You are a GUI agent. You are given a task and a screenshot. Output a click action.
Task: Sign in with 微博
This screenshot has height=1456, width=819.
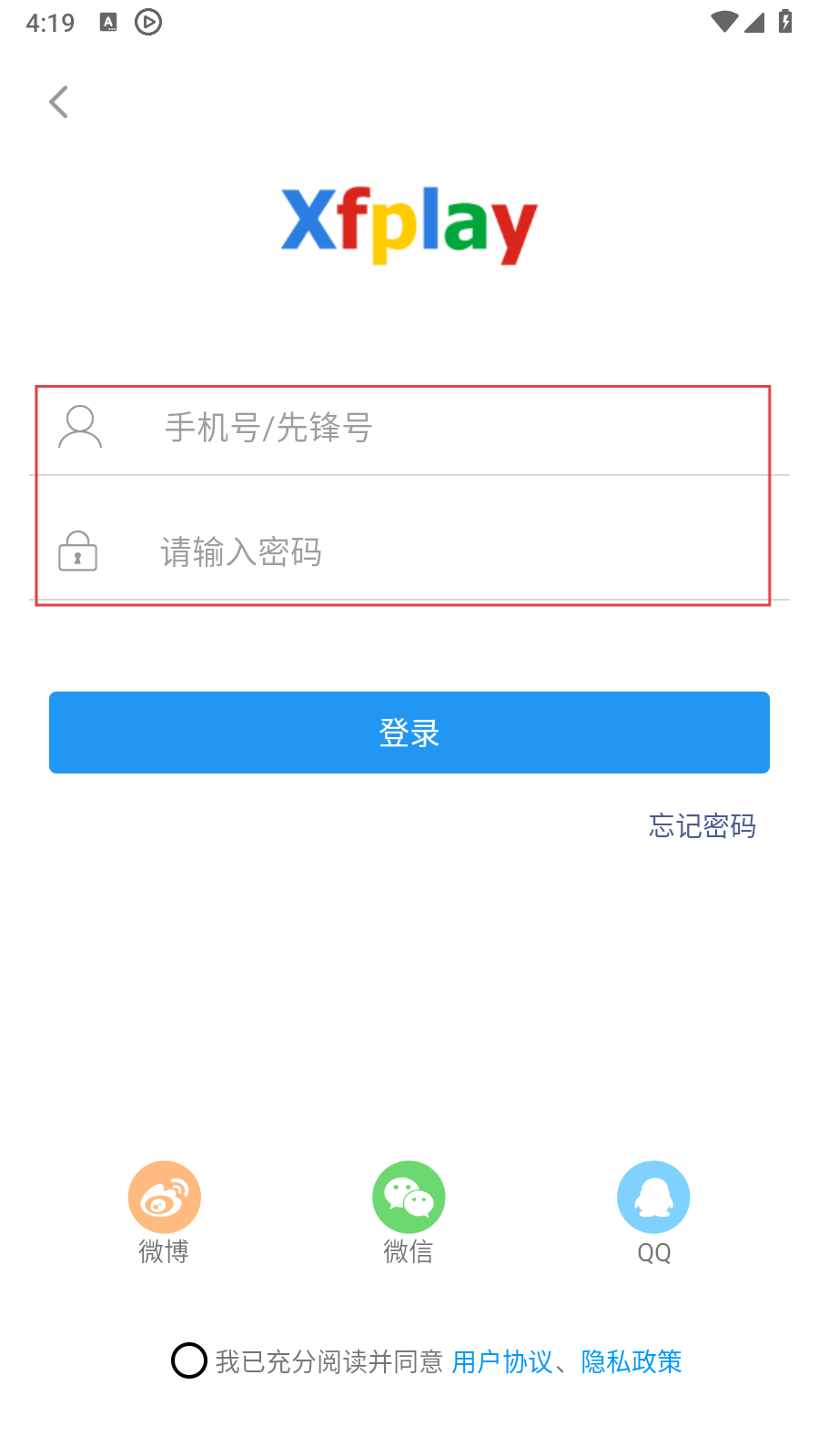click(x=165, y=1198)
